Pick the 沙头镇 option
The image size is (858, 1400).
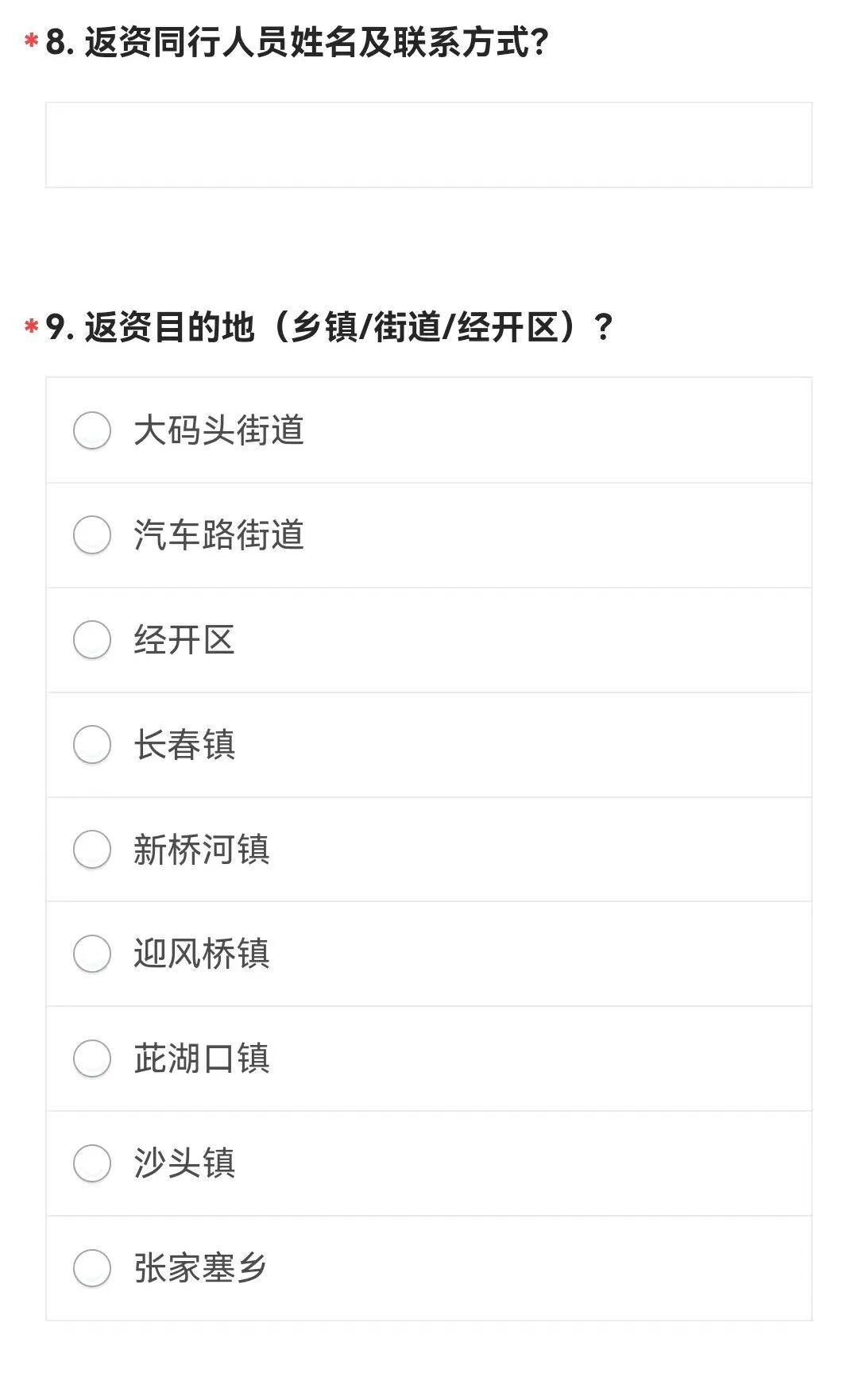coord(428,1163)
